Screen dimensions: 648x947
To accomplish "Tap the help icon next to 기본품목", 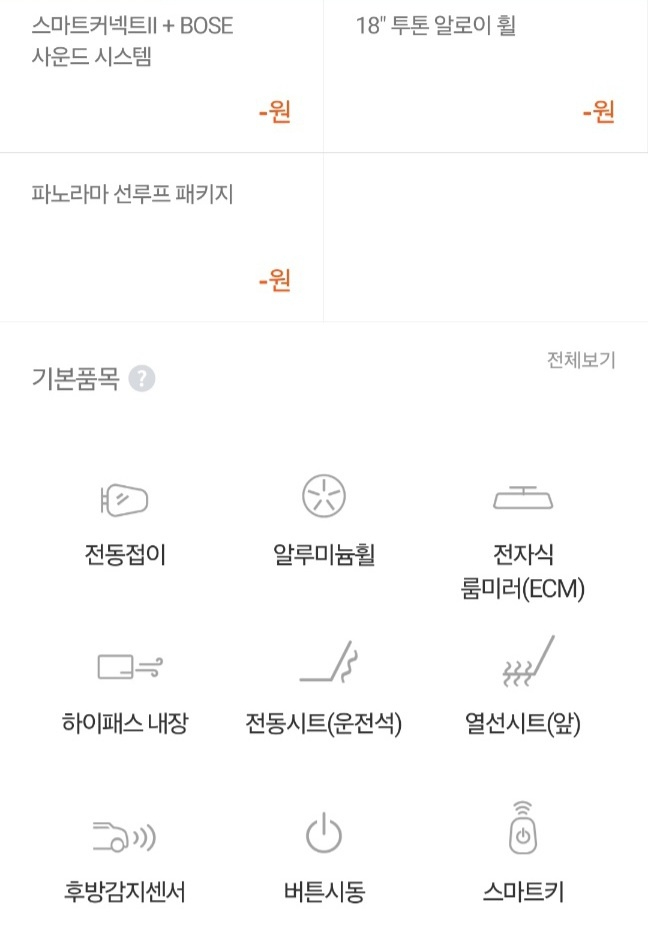I will [x=142, y=380].
